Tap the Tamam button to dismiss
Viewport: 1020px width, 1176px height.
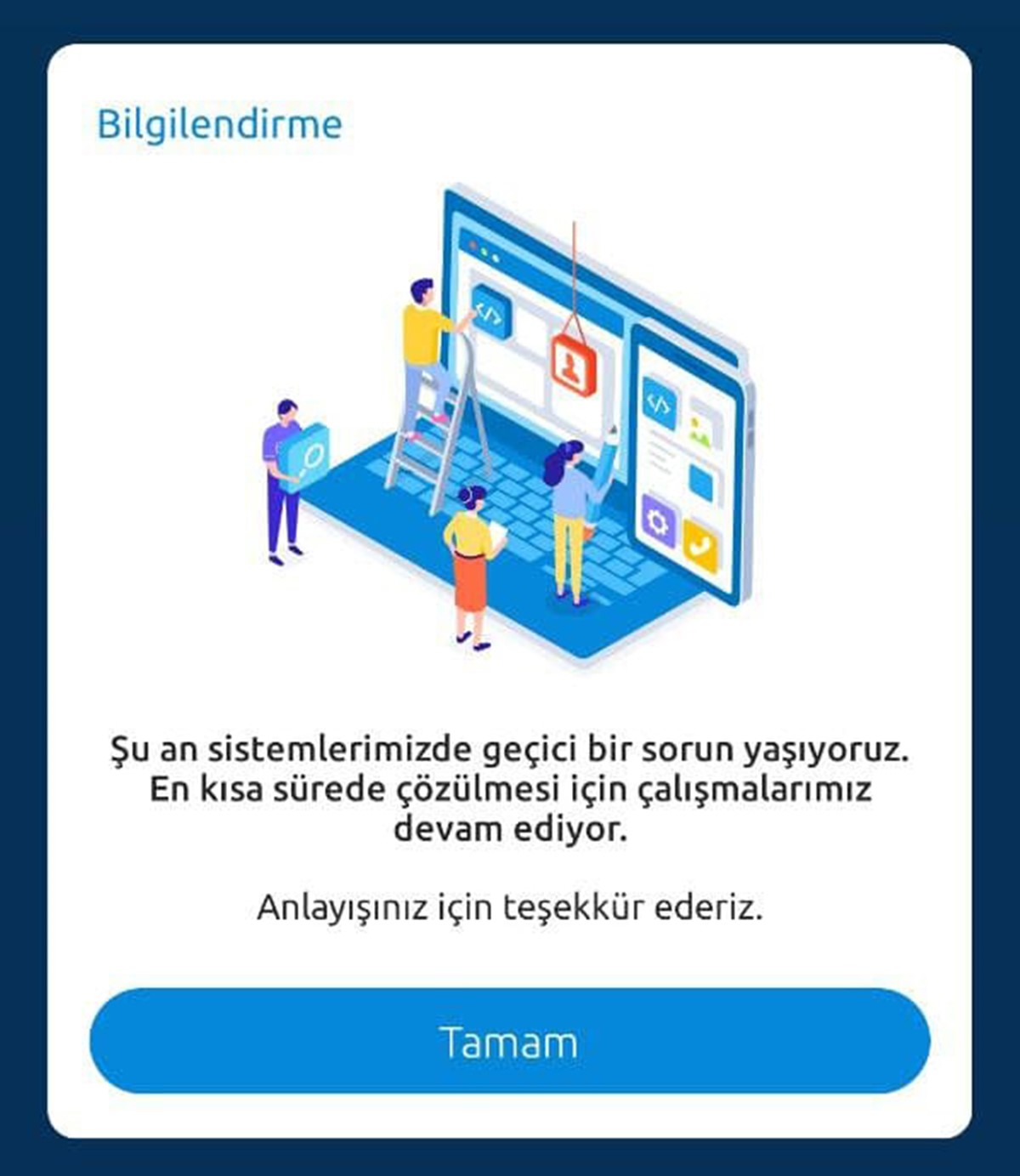(509, 1041)
